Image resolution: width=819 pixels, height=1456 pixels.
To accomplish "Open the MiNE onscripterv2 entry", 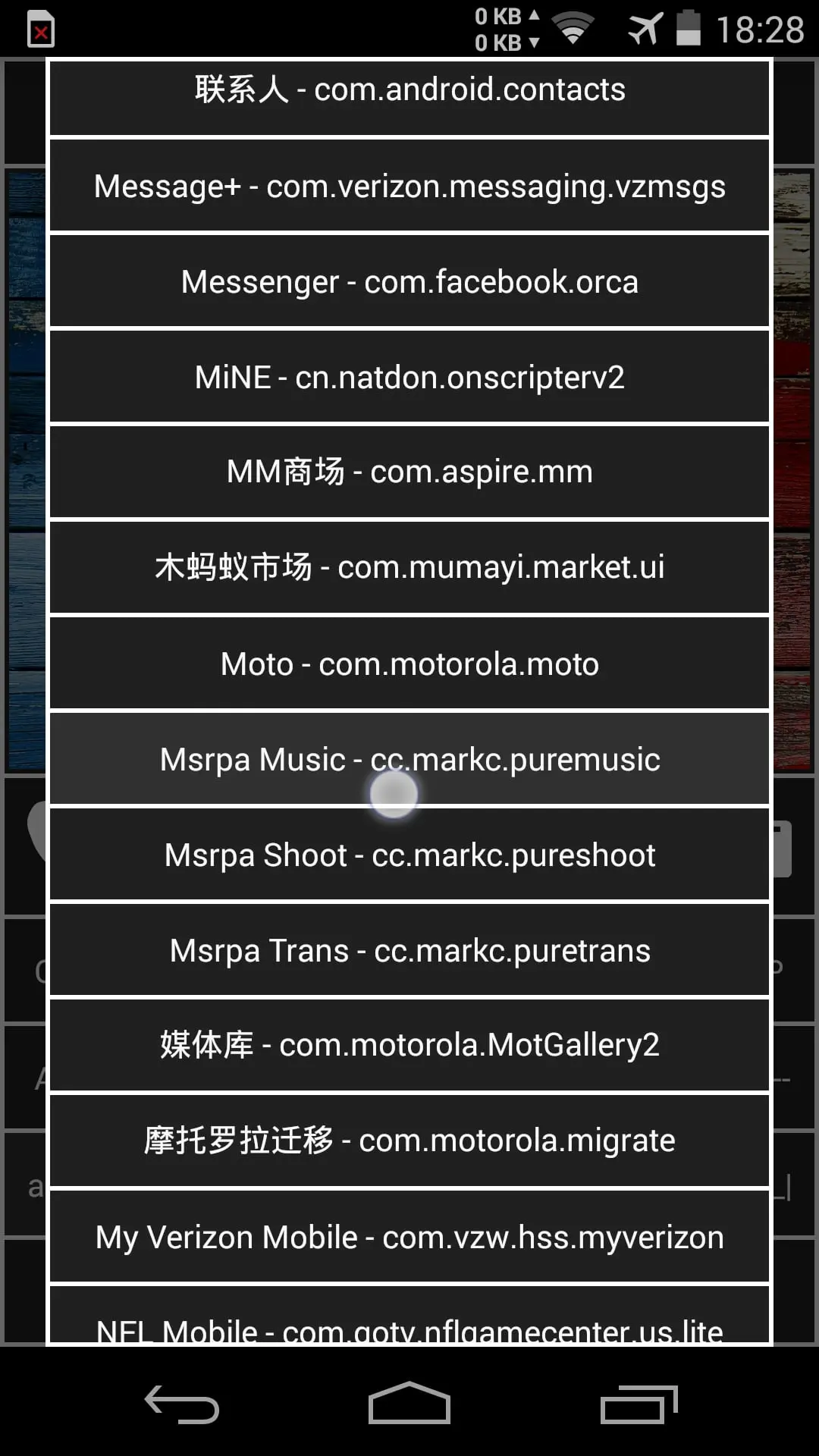I will [x=409, y=376].
